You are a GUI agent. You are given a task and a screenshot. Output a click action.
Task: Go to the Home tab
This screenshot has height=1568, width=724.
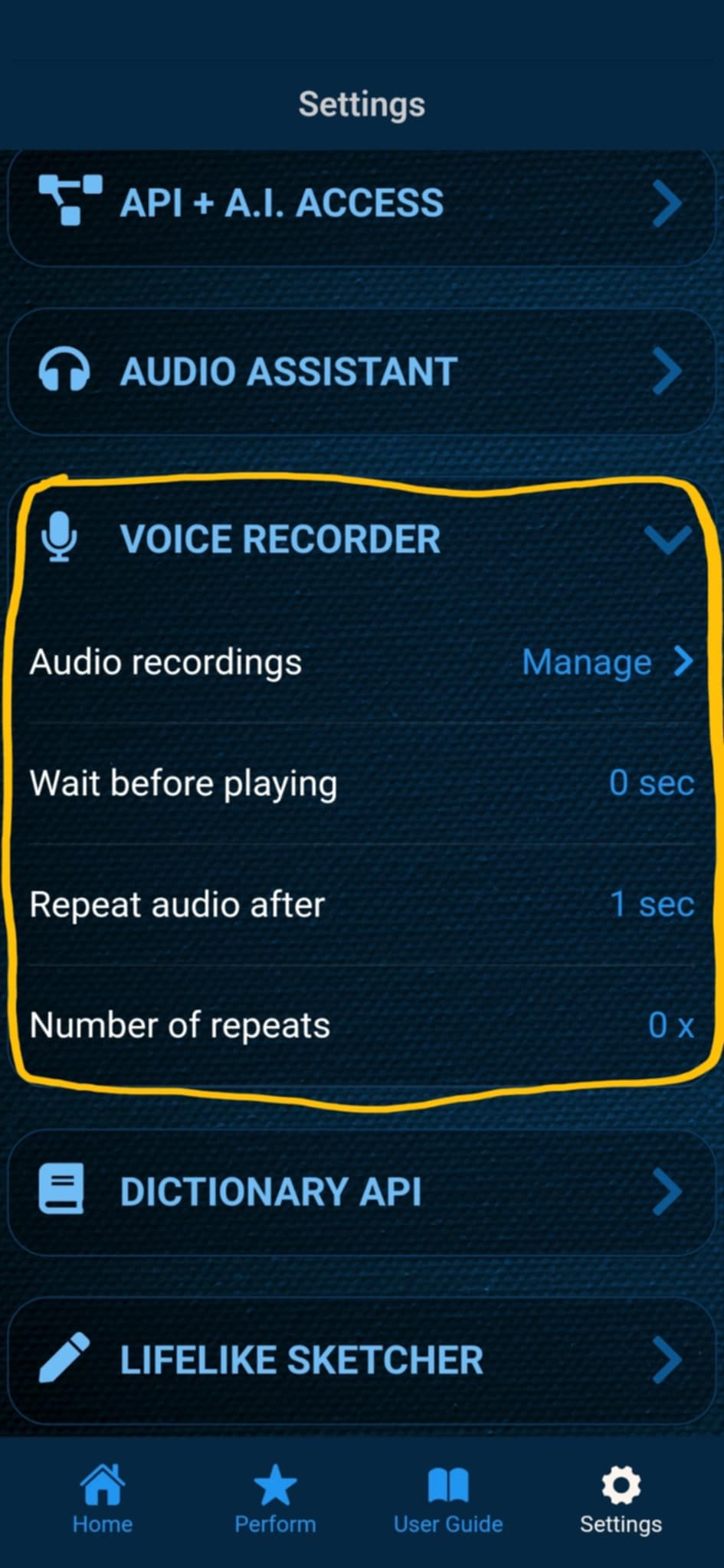tap(103, 1500)
